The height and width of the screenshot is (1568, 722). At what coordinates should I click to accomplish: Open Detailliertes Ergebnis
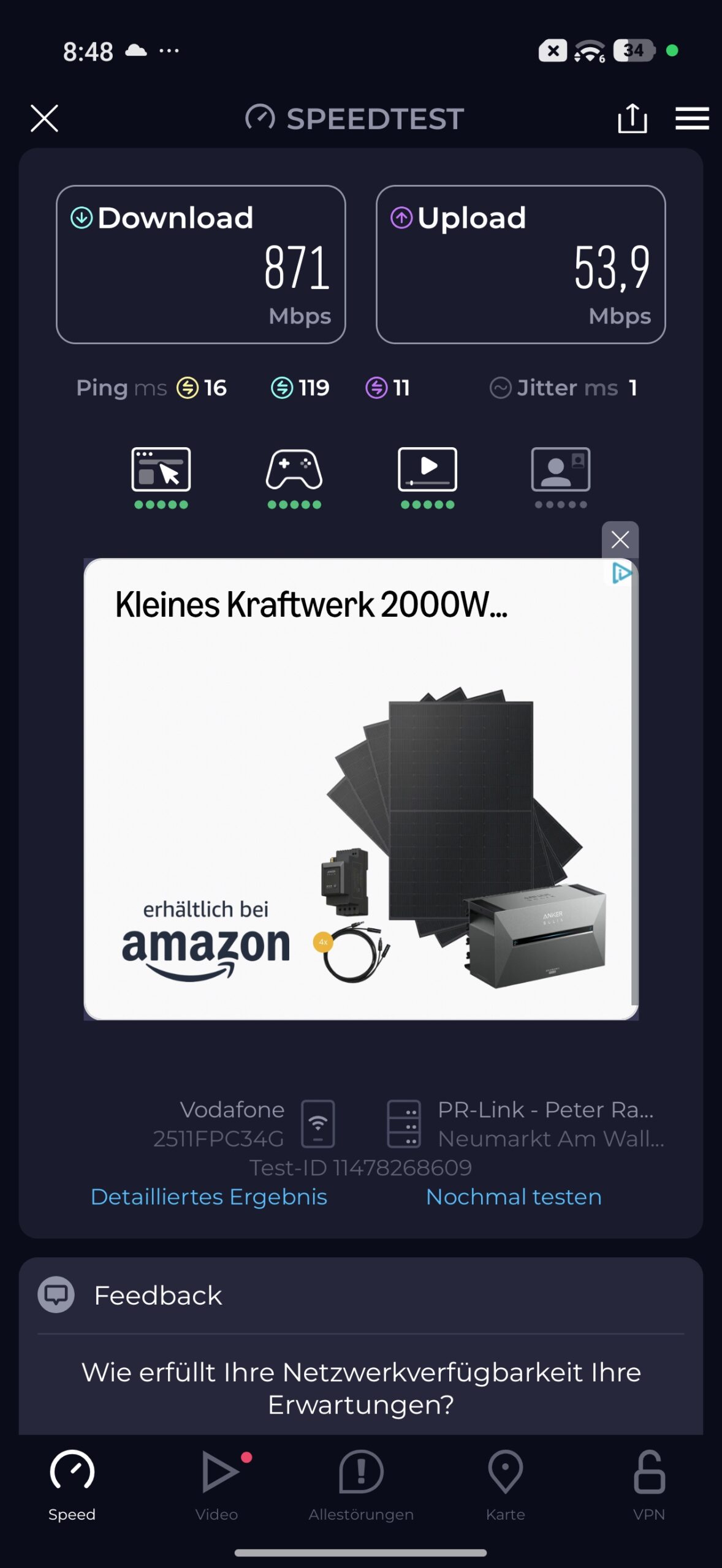209,1196
